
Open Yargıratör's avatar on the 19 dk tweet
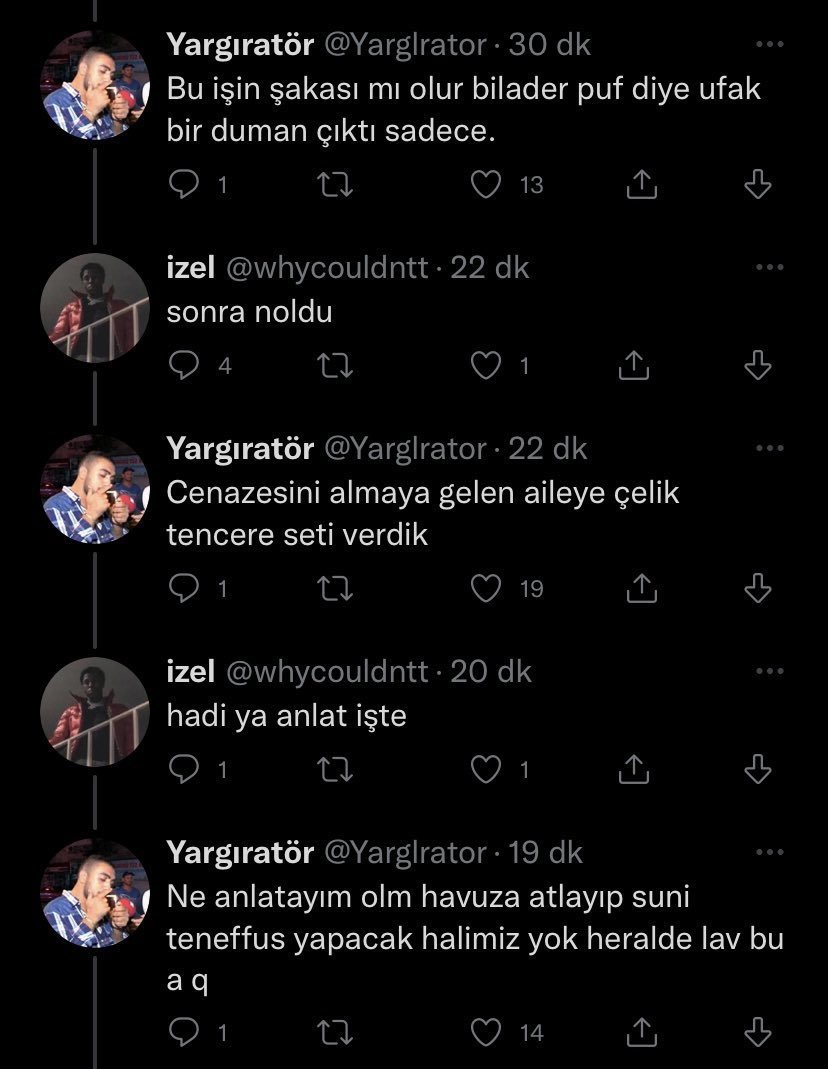click(x=95, y=893)
